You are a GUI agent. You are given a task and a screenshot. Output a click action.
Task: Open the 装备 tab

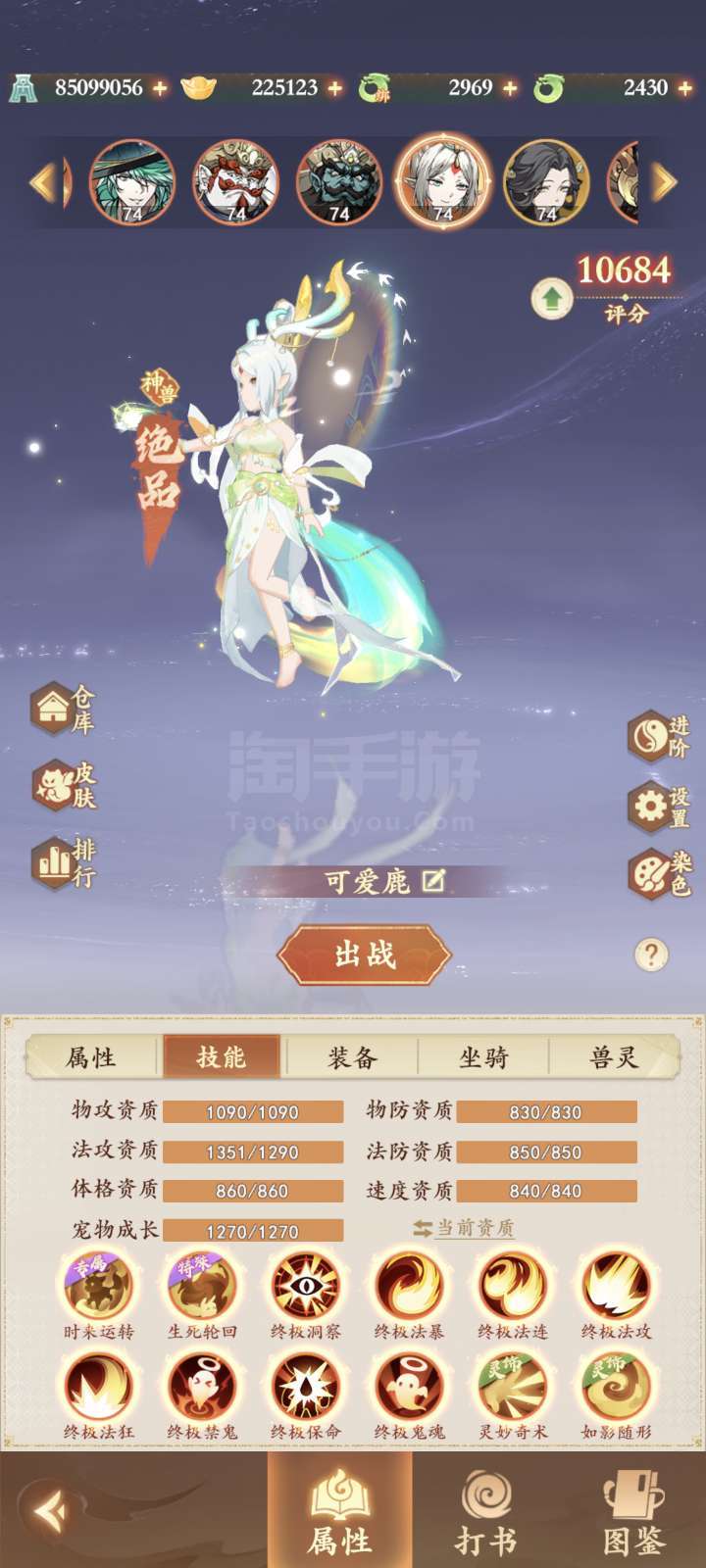pos(352,1057)
